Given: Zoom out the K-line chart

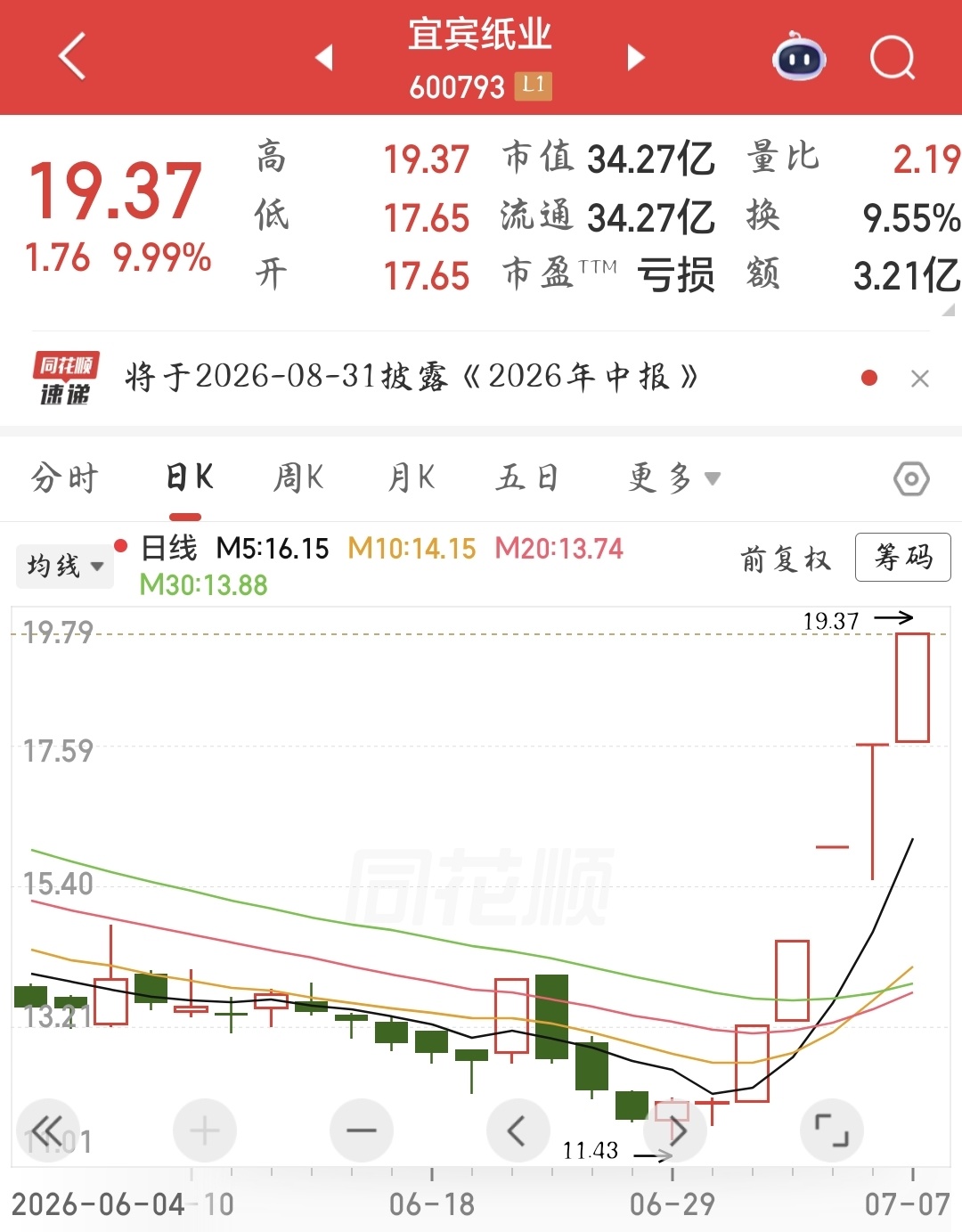Looking at the screenshot, I should [x=362, y=1130].
